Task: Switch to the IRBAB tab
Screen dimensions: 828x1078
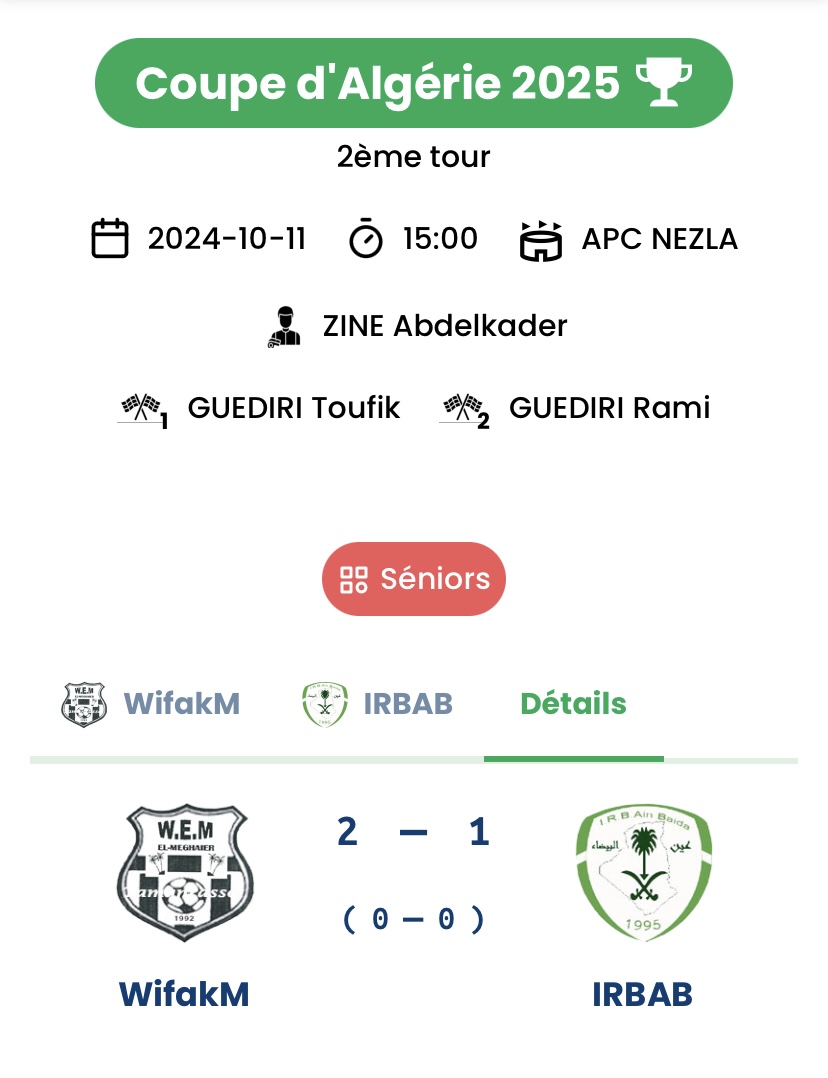Action: 378,704
